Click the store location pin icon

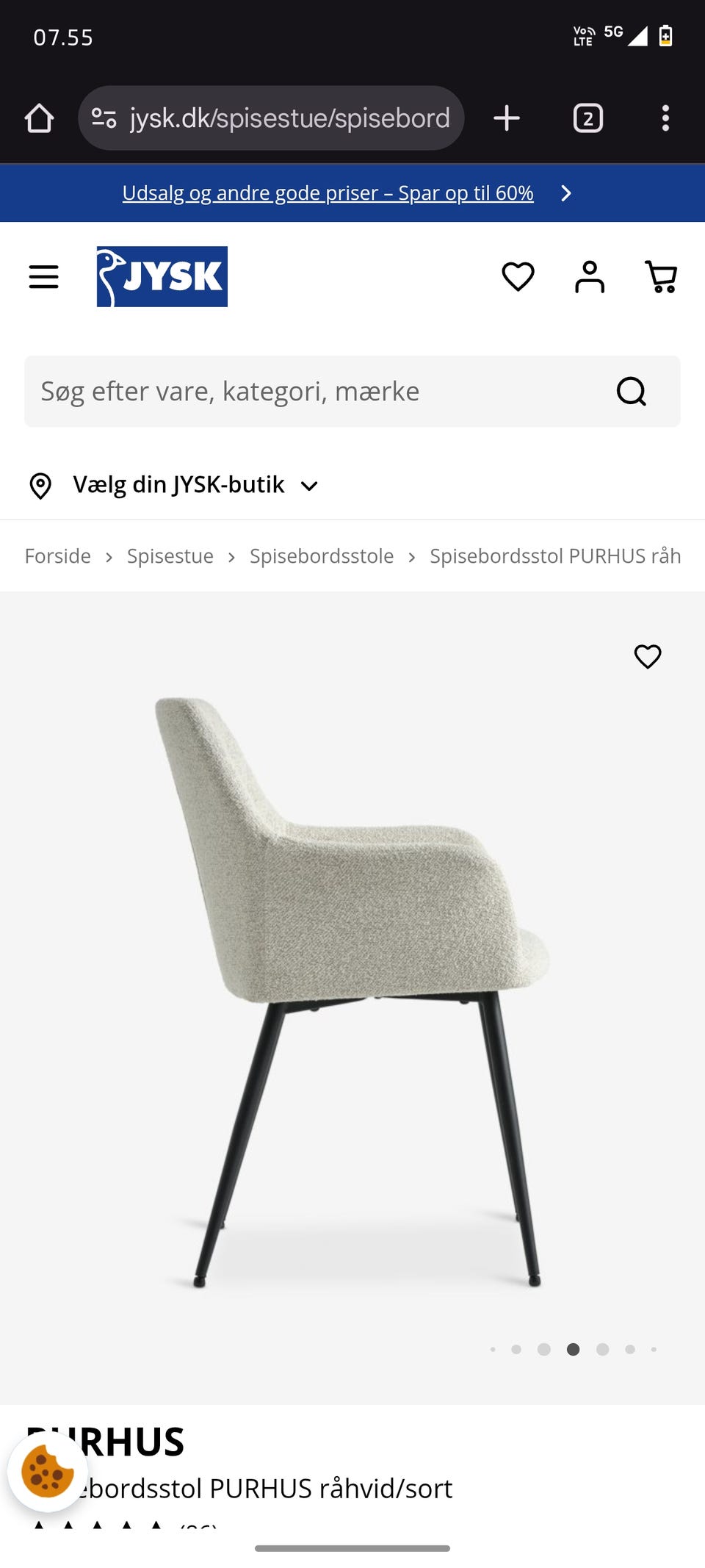[x=42, y=485]
